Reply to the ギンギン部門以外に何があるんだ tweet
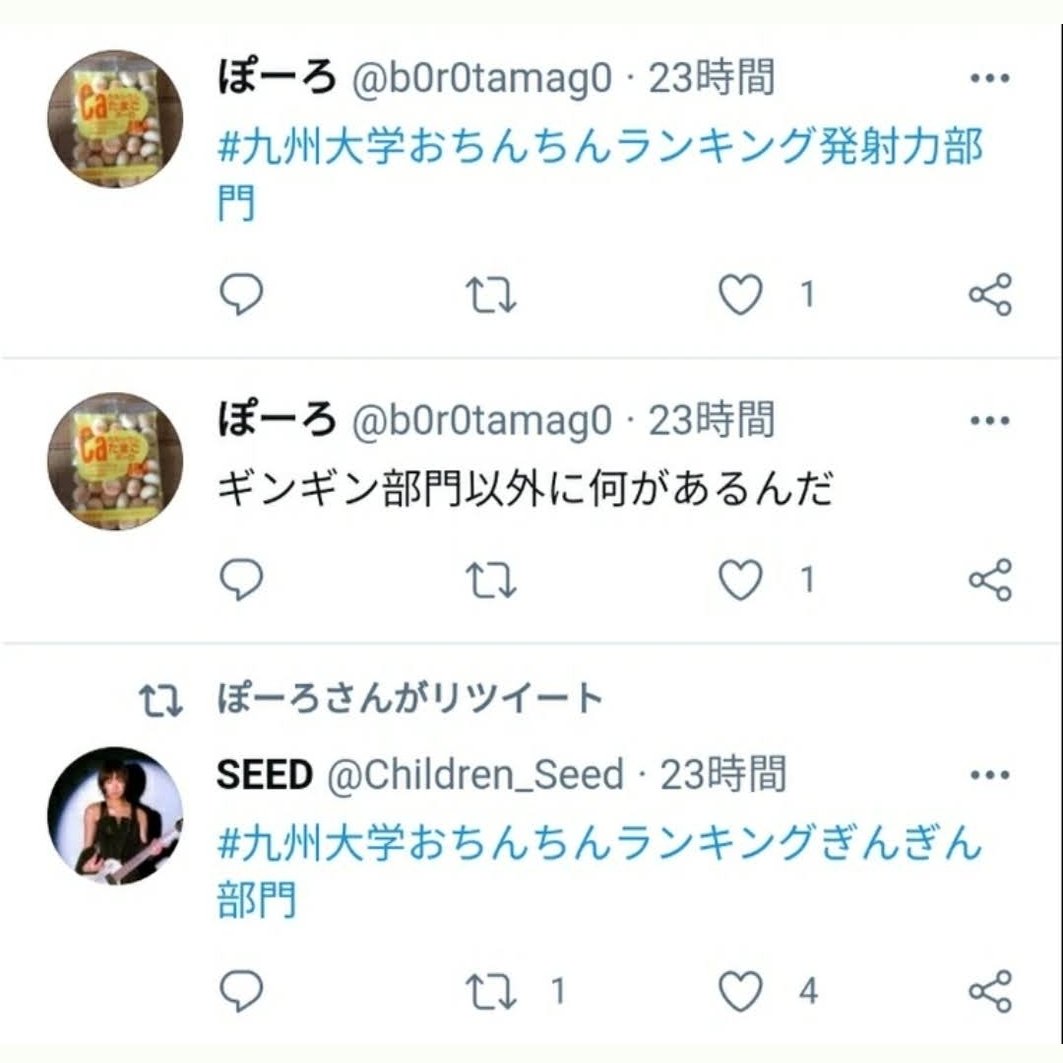Screen dimensions: 1063x1063 coord(241,580)
